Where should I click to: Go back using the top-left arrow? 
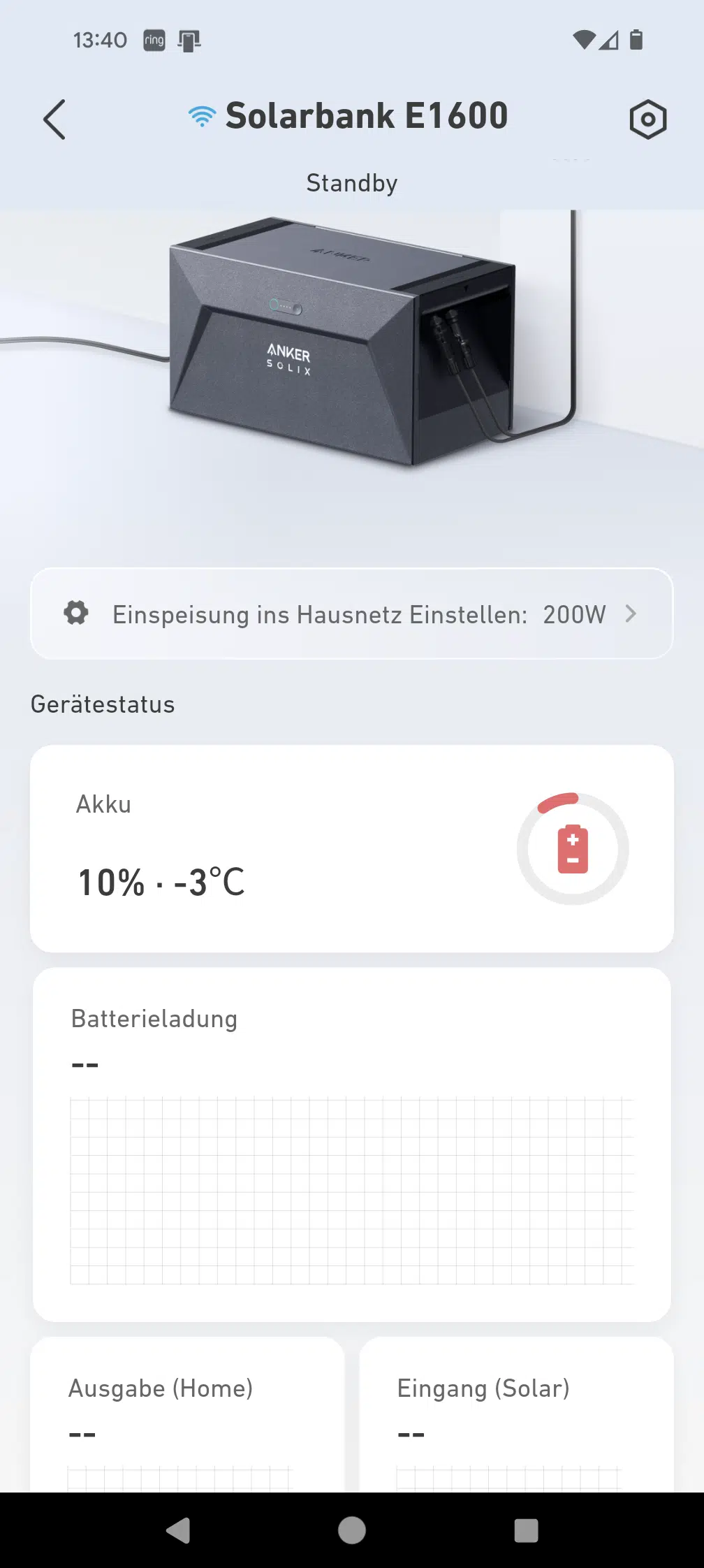(x=54, y=119)
